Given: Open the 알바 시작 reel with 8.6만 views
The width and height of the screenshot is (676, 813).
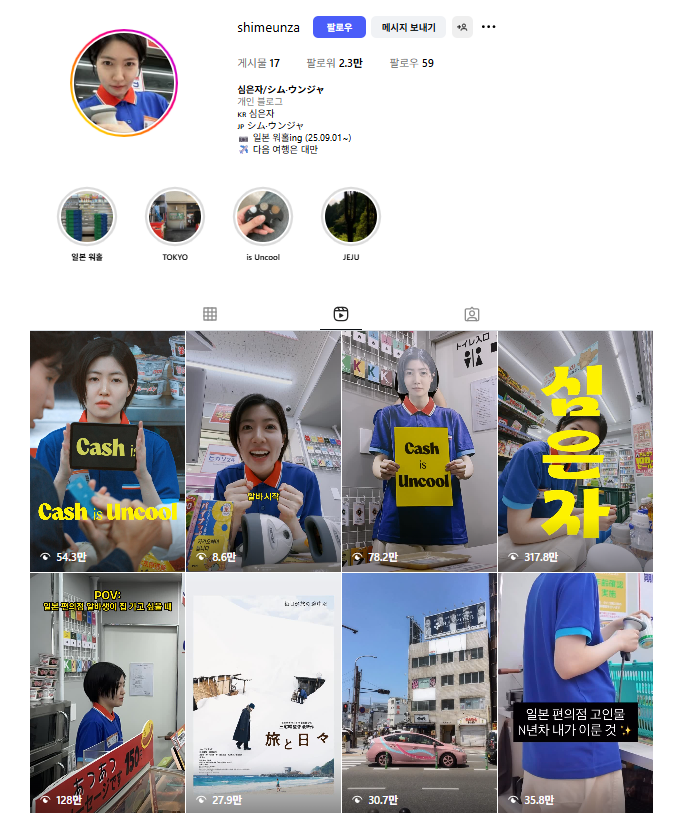Looking at the screenshot, I should [263, 450].
